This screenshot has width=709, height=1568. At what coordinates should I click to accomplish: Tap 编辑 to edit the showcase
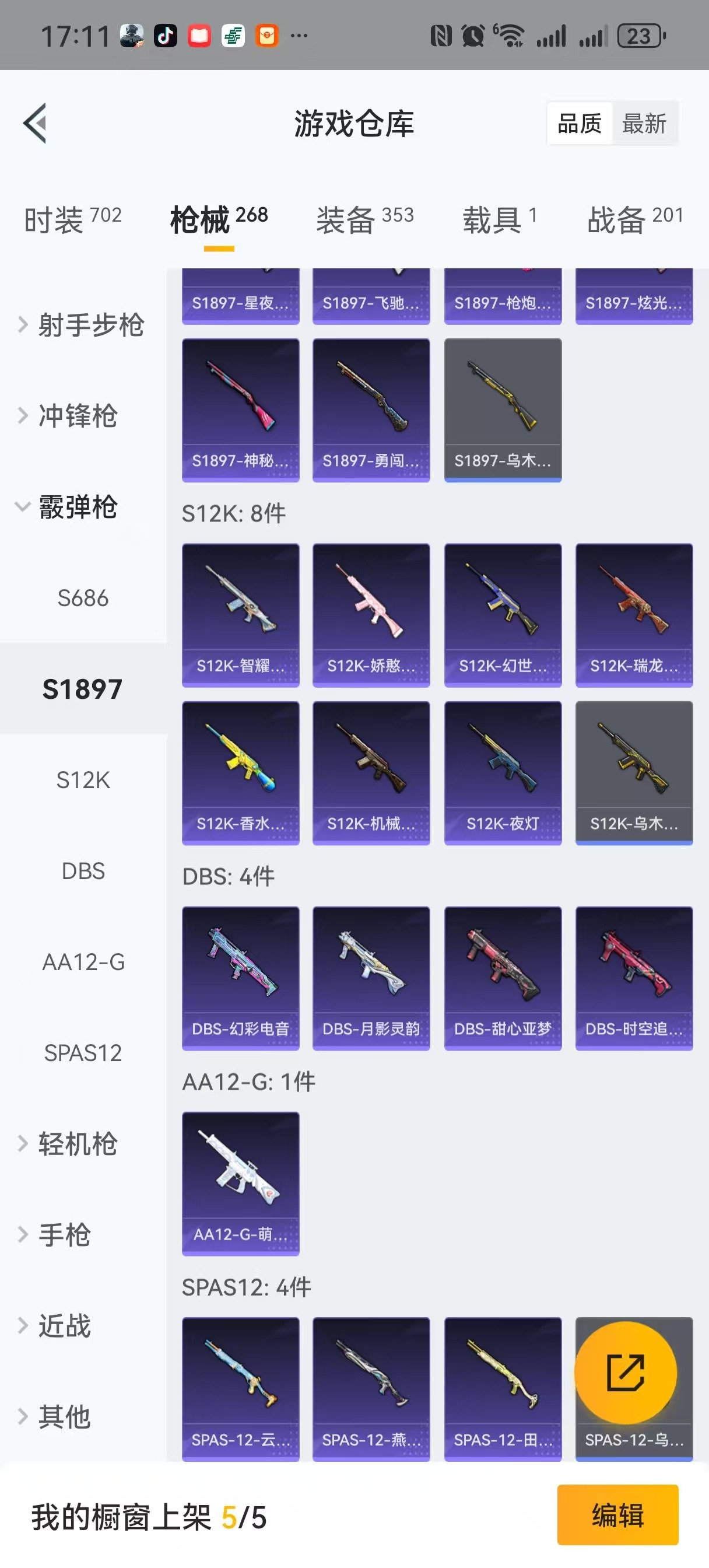(x=617, y=1515)
